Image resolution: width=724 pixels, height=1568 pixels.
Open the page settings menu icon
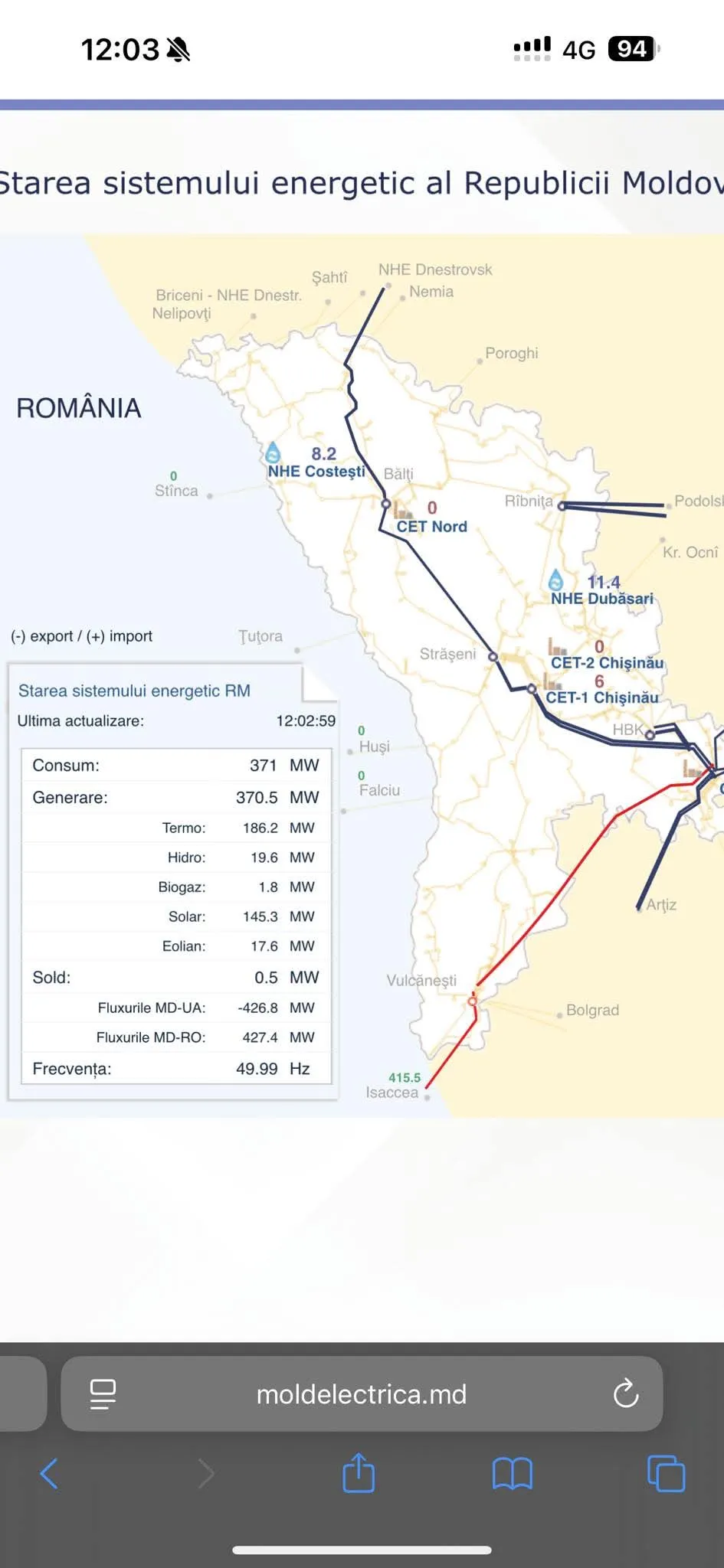click(x=103, y=1394)
